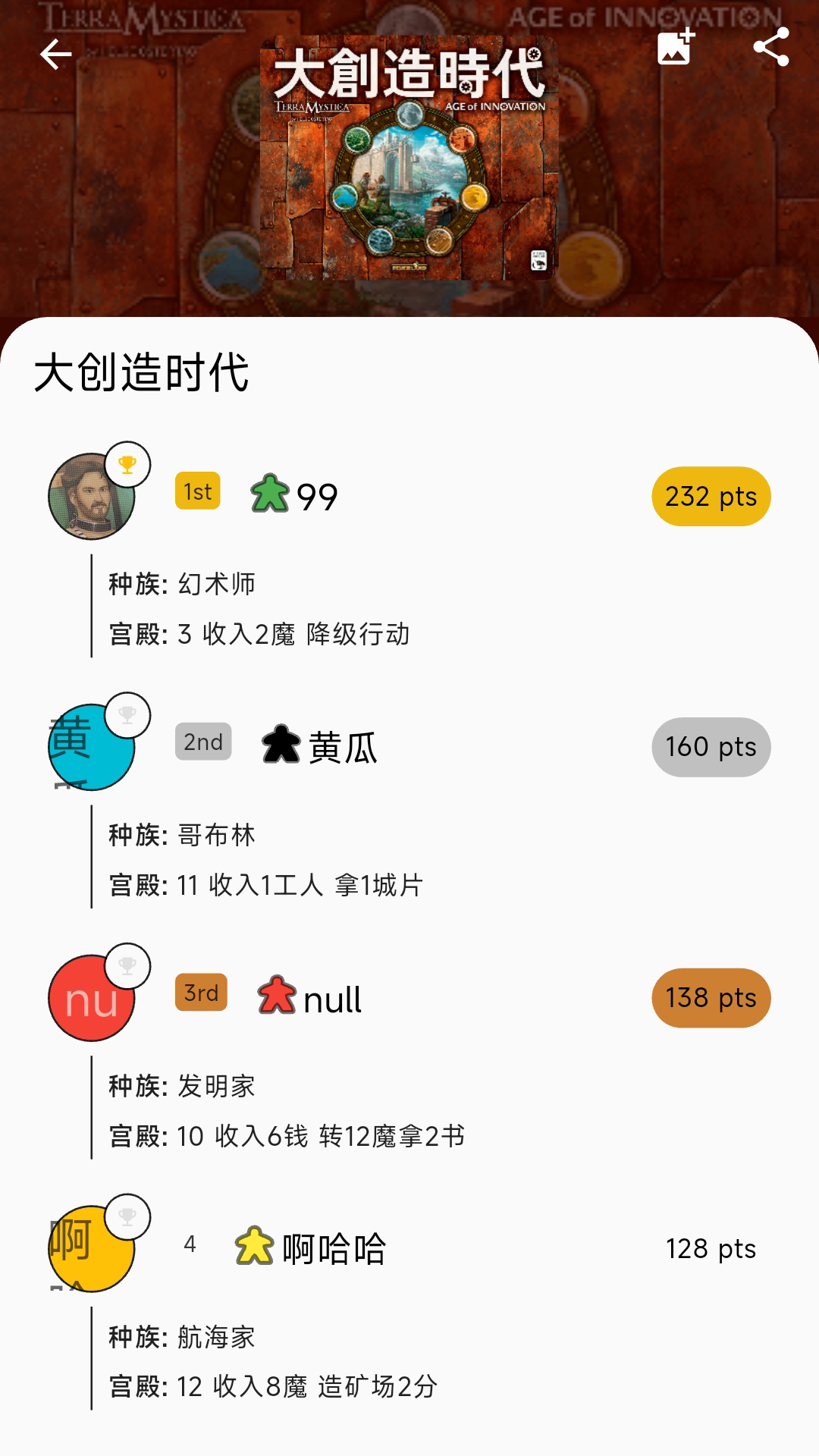Open player 啊哈哈's score entry
This screenshot has height=1456, width=819.
pos(409,1249)
